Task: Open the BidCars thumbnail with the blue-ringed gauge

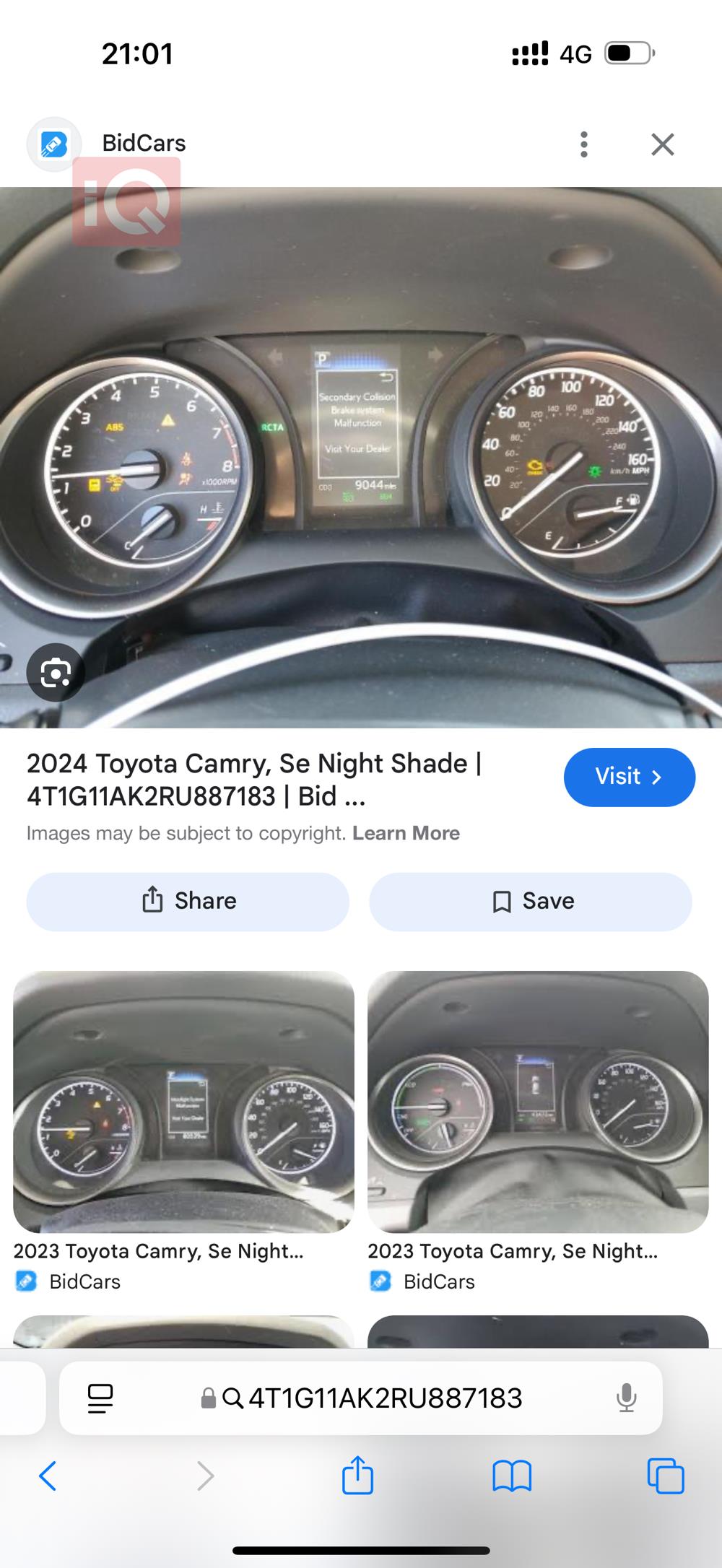Action: [x=538, y=1101]
